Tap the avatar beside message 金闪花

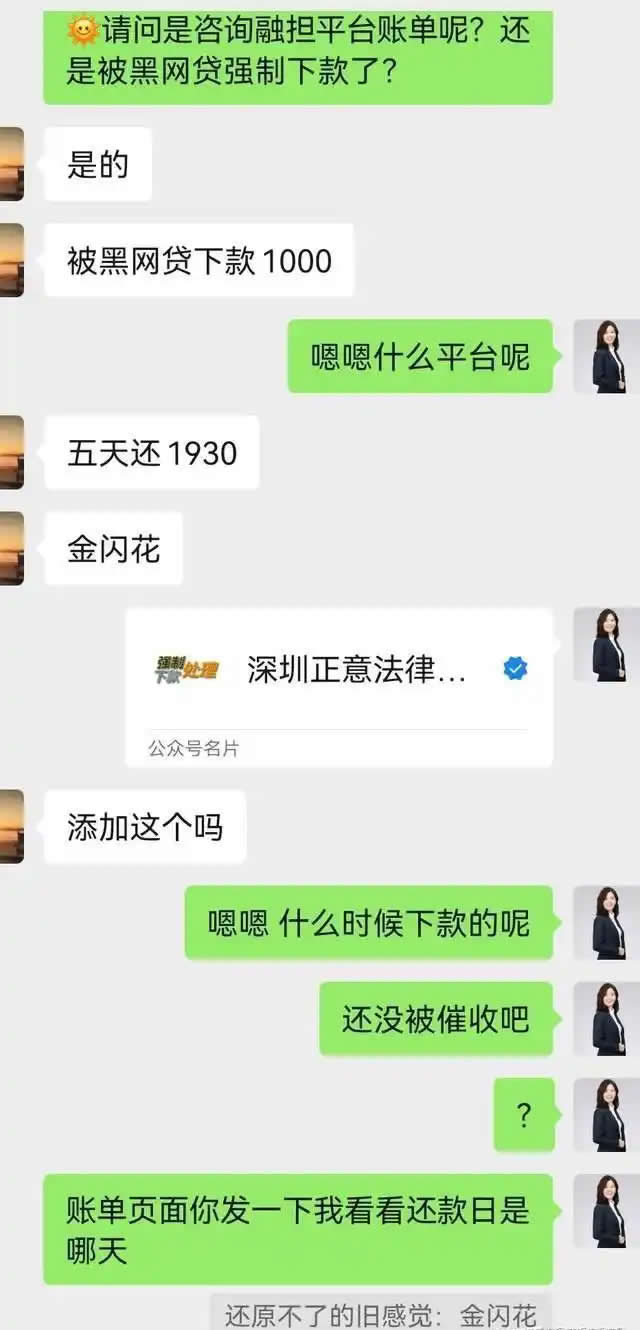click(x=11, y=548)
